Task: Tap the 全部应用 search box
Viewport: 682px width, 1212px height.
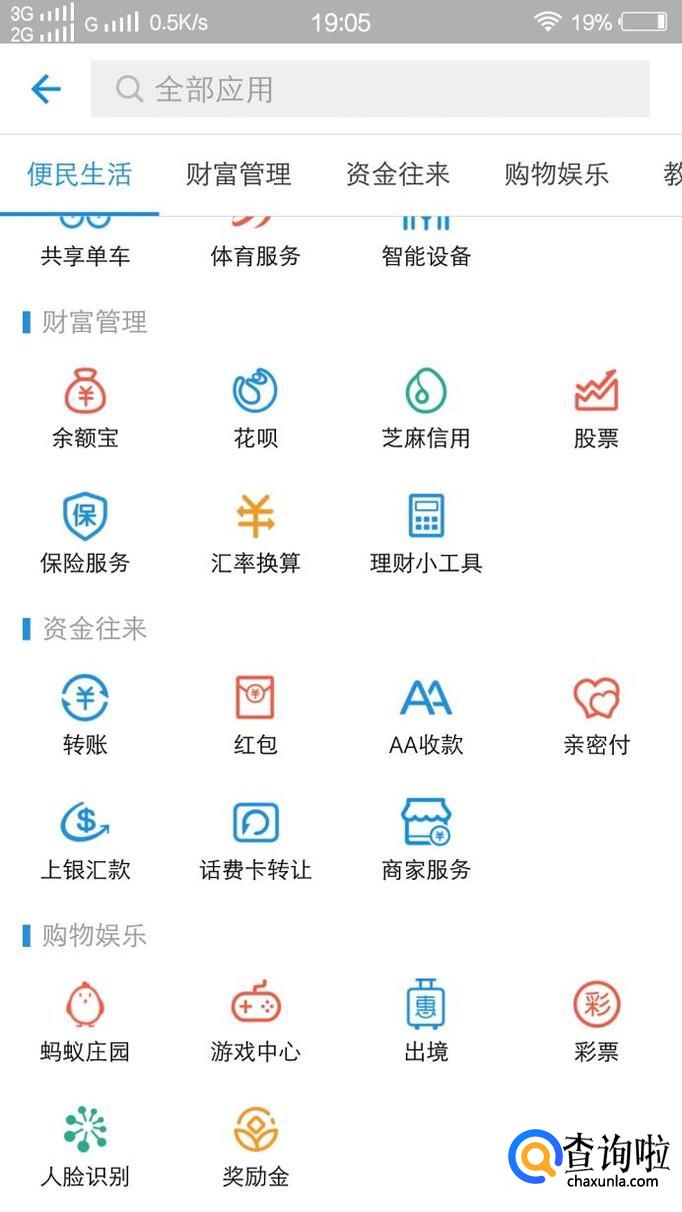Action: (x=370, y=90)
